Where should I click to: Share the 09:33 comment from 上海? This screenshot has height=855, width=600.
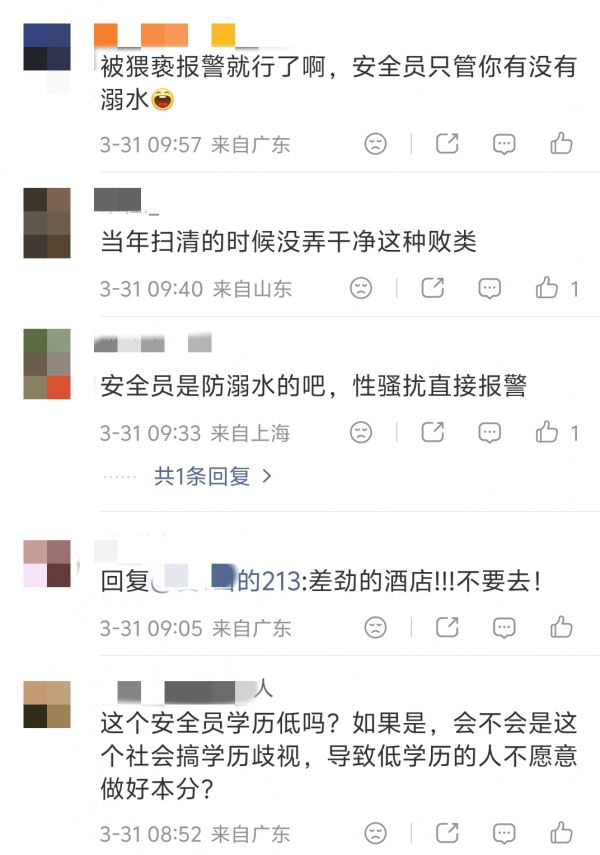tap(432, 433)
